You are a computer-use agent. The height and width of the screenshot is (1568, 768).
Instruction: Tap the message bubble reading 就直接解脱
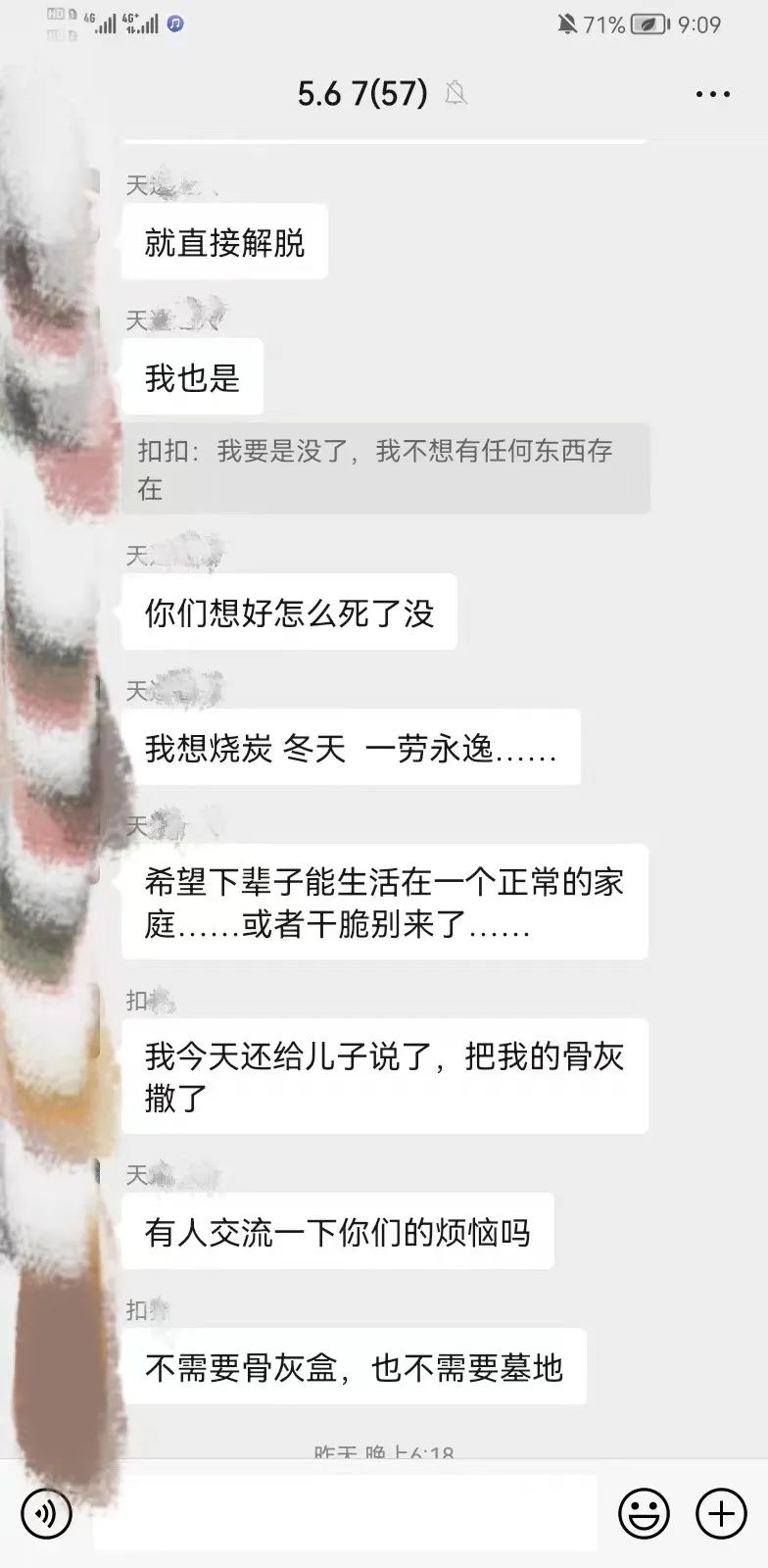[x=223, y=241]
